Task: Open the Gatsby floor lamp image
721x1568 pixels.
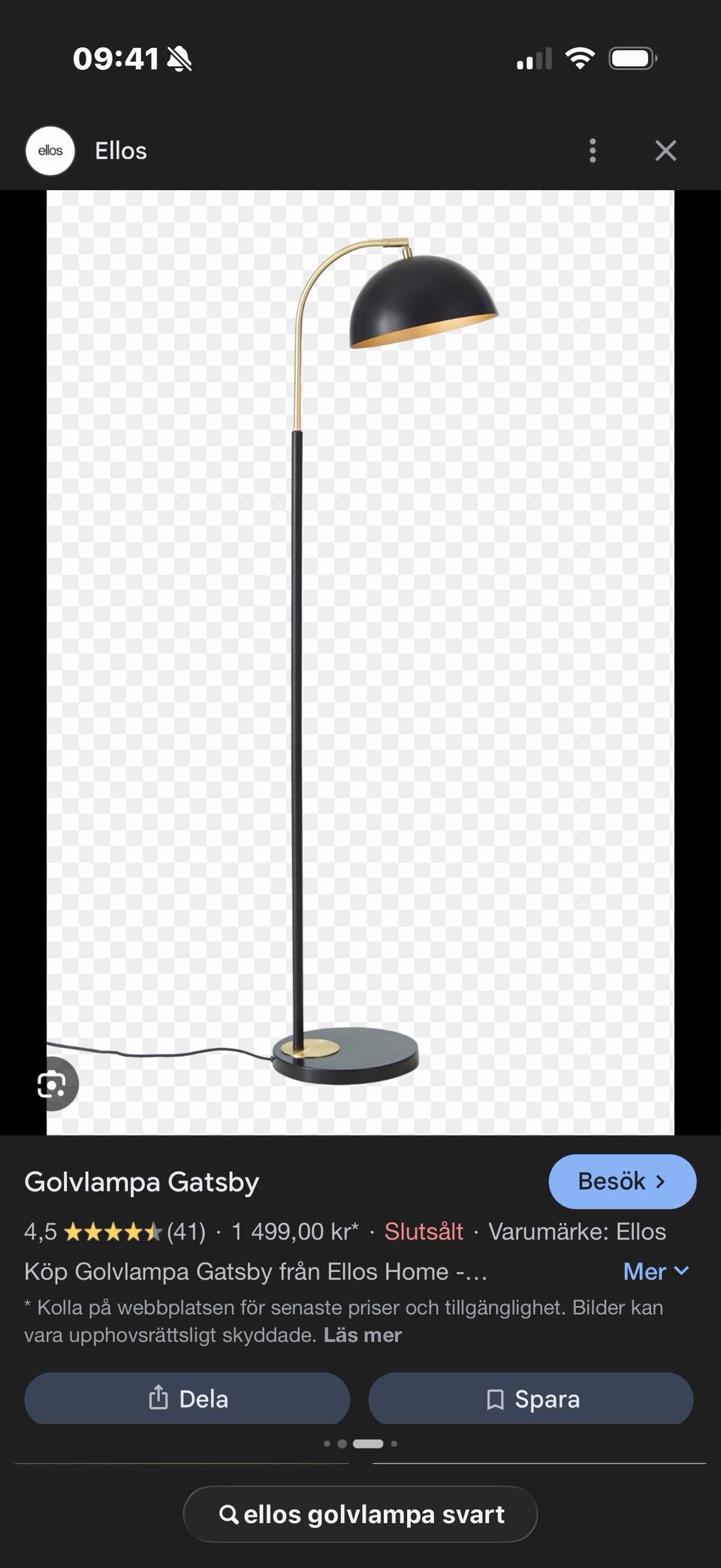Action: 360,661
